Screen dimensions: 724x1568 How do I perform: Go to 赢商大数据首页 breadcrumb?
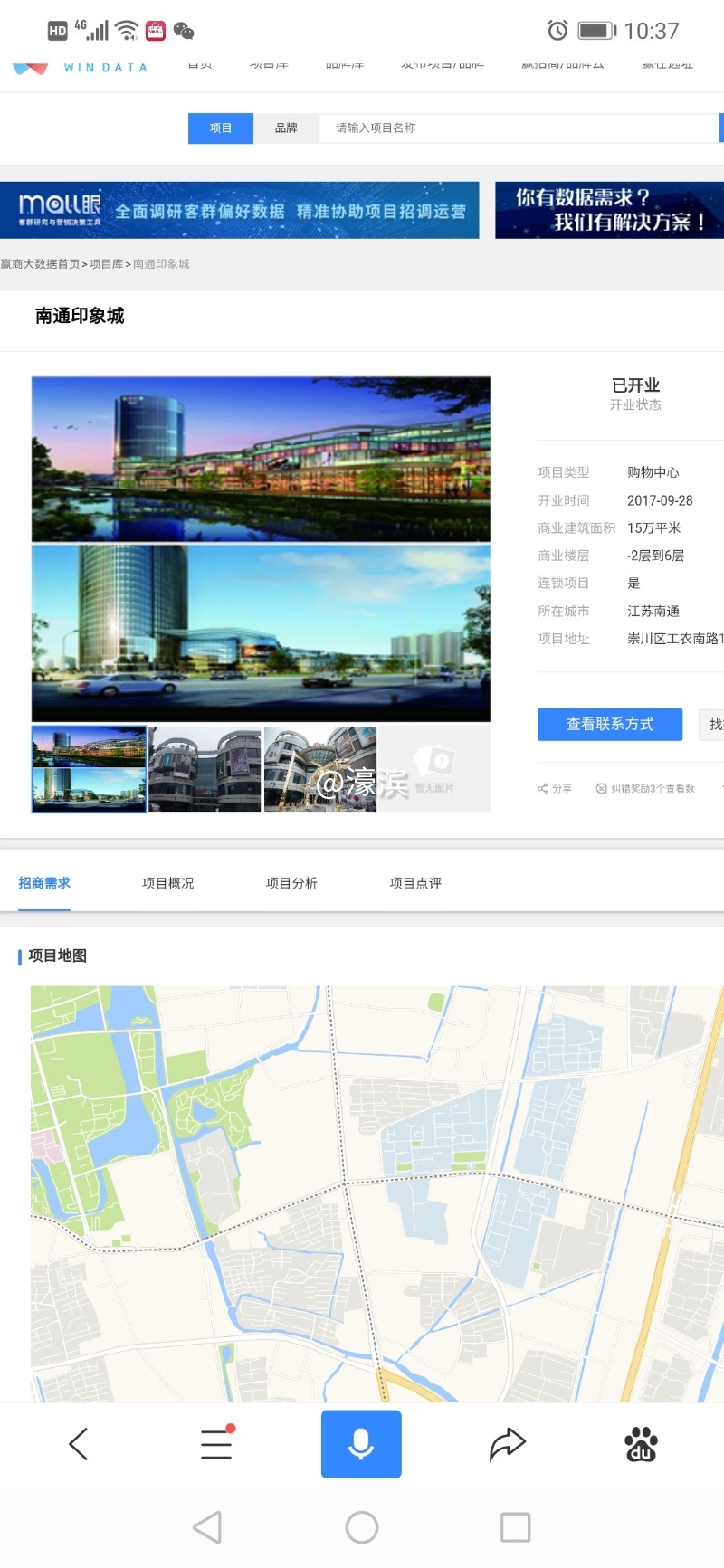[40, 264]
